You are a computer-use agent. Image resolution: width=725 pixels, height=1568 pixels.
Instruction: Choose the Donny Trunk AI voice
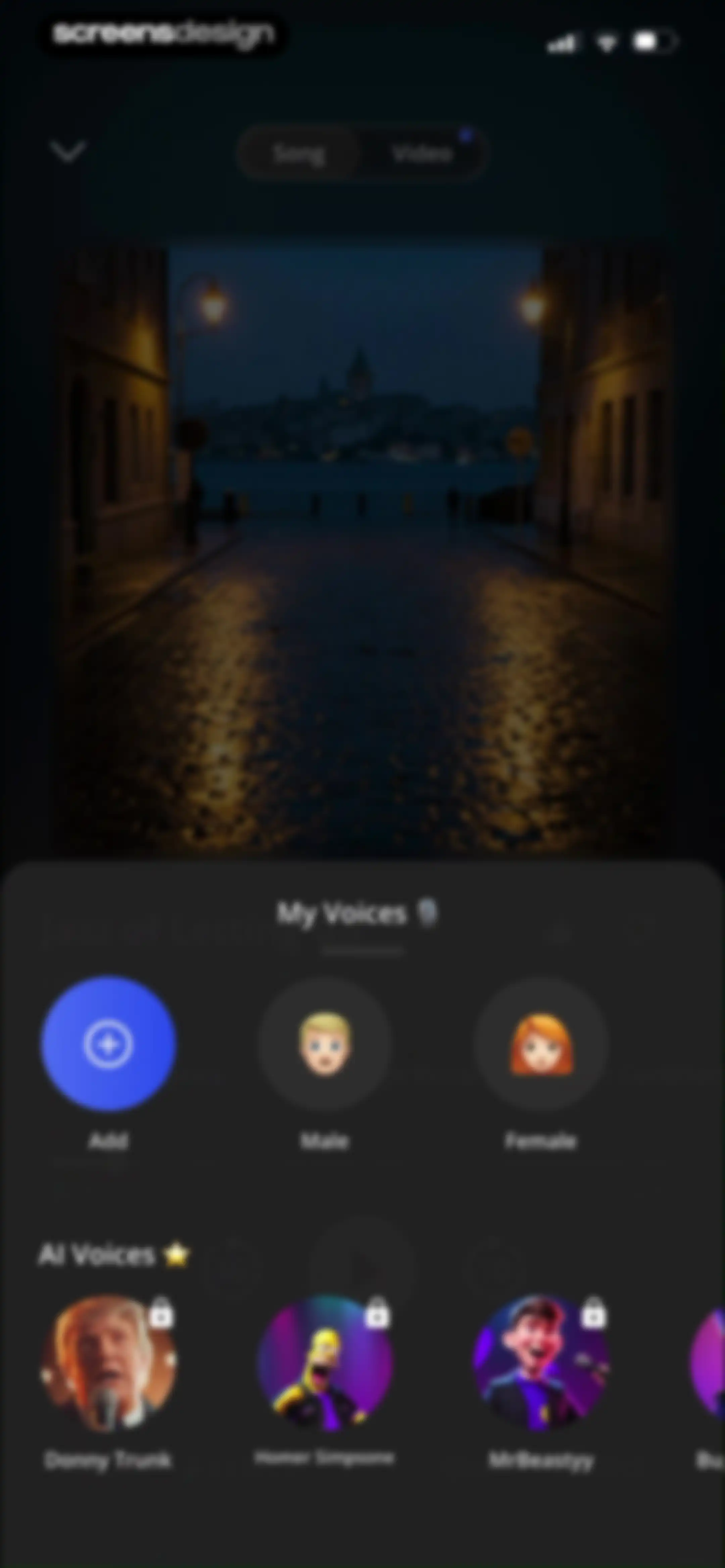108,1364
